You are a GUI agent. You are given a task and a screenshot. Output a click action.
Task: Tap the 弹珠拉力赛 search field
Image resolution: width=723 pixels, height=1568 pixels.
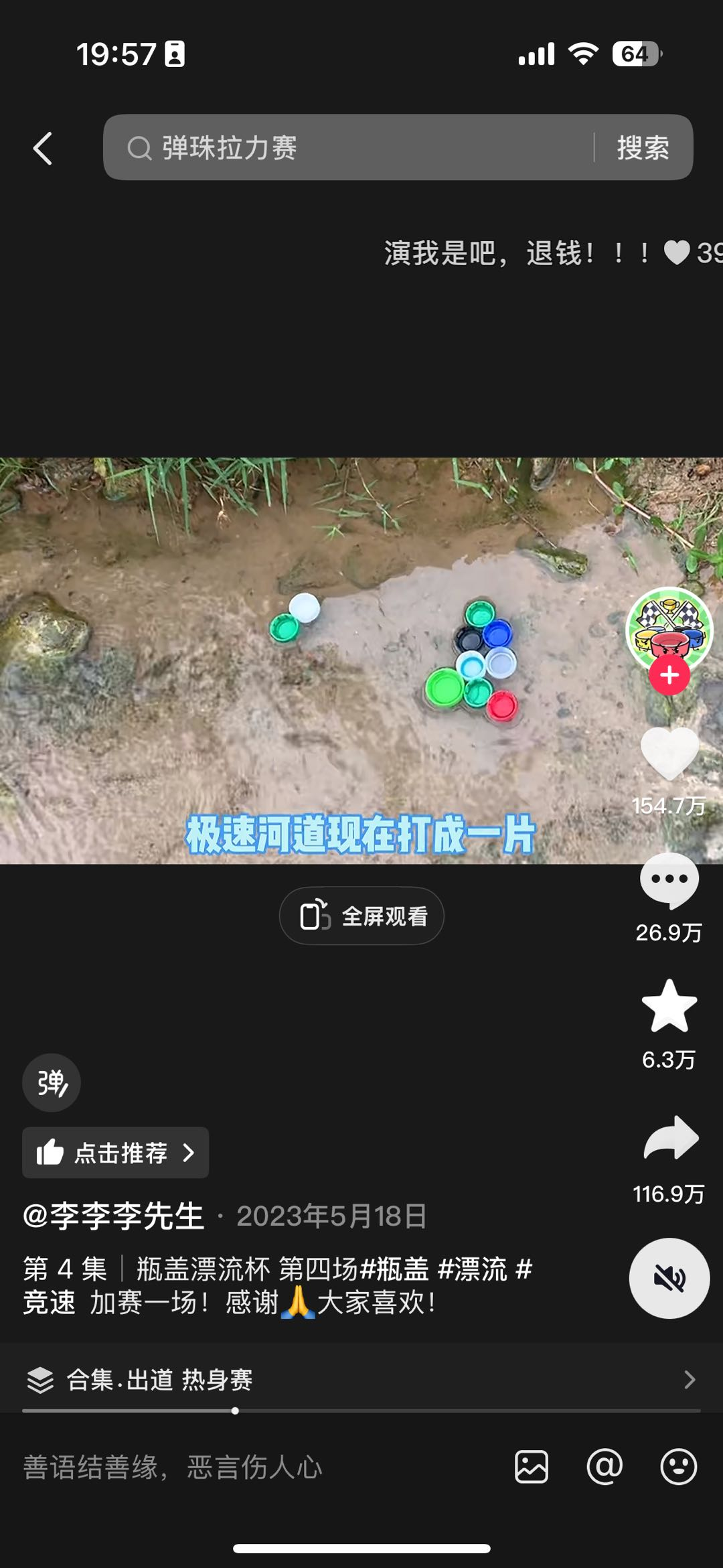click(348, 147)
